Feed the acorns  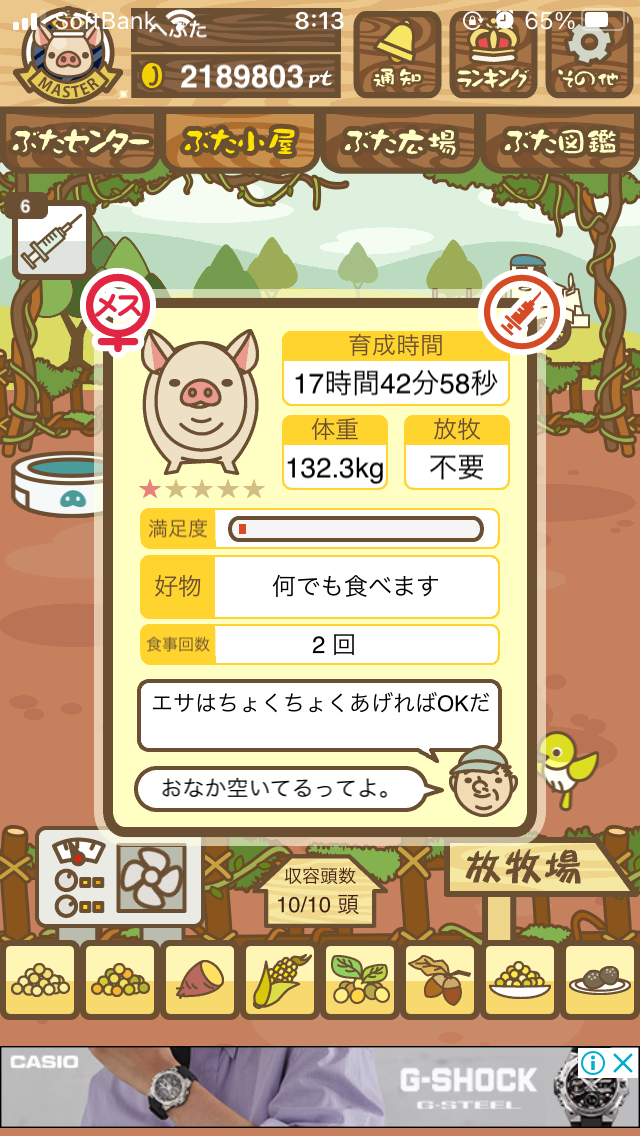click(x=439, y=980)
